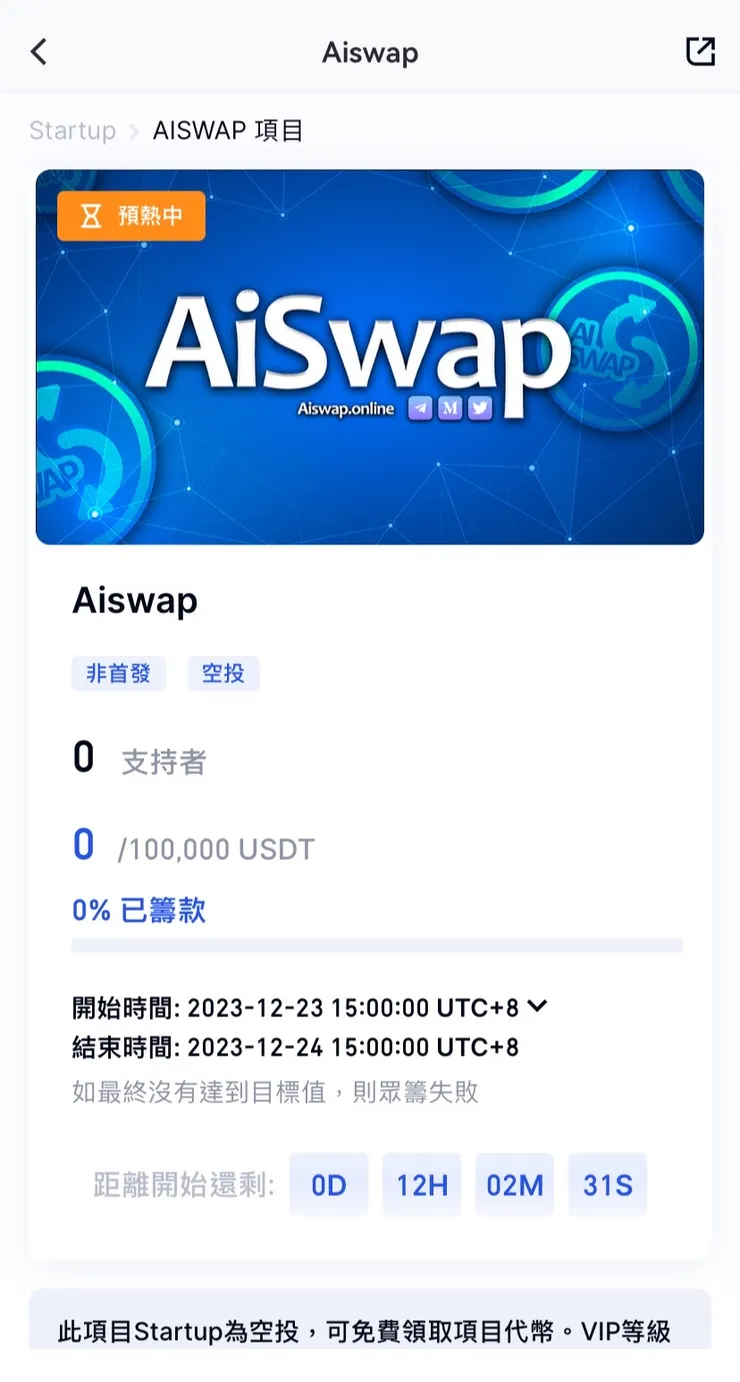Go back using the top-left arrow

click(39, 52)
